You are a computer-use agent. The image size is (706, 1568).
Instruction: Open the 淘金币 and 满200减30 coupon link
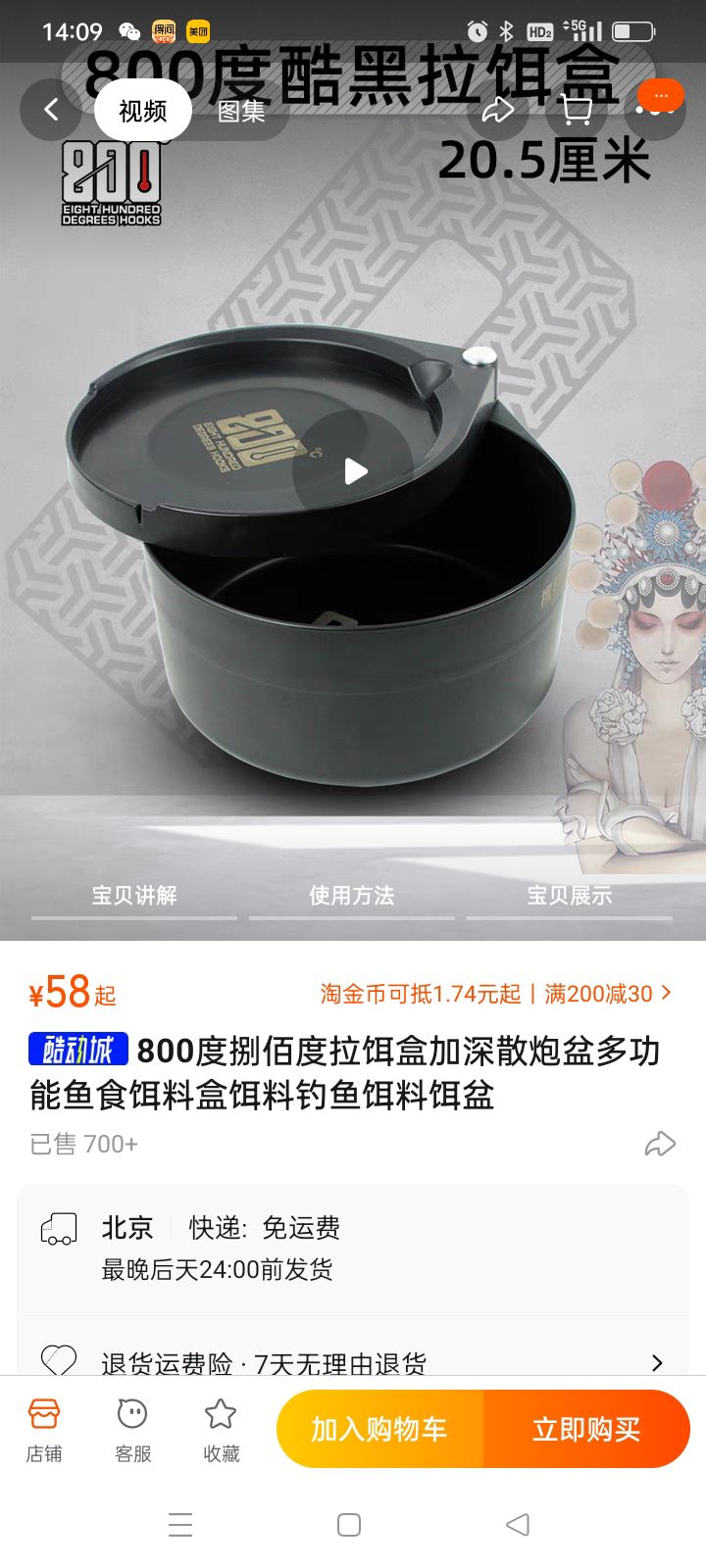tap(495, 994)
